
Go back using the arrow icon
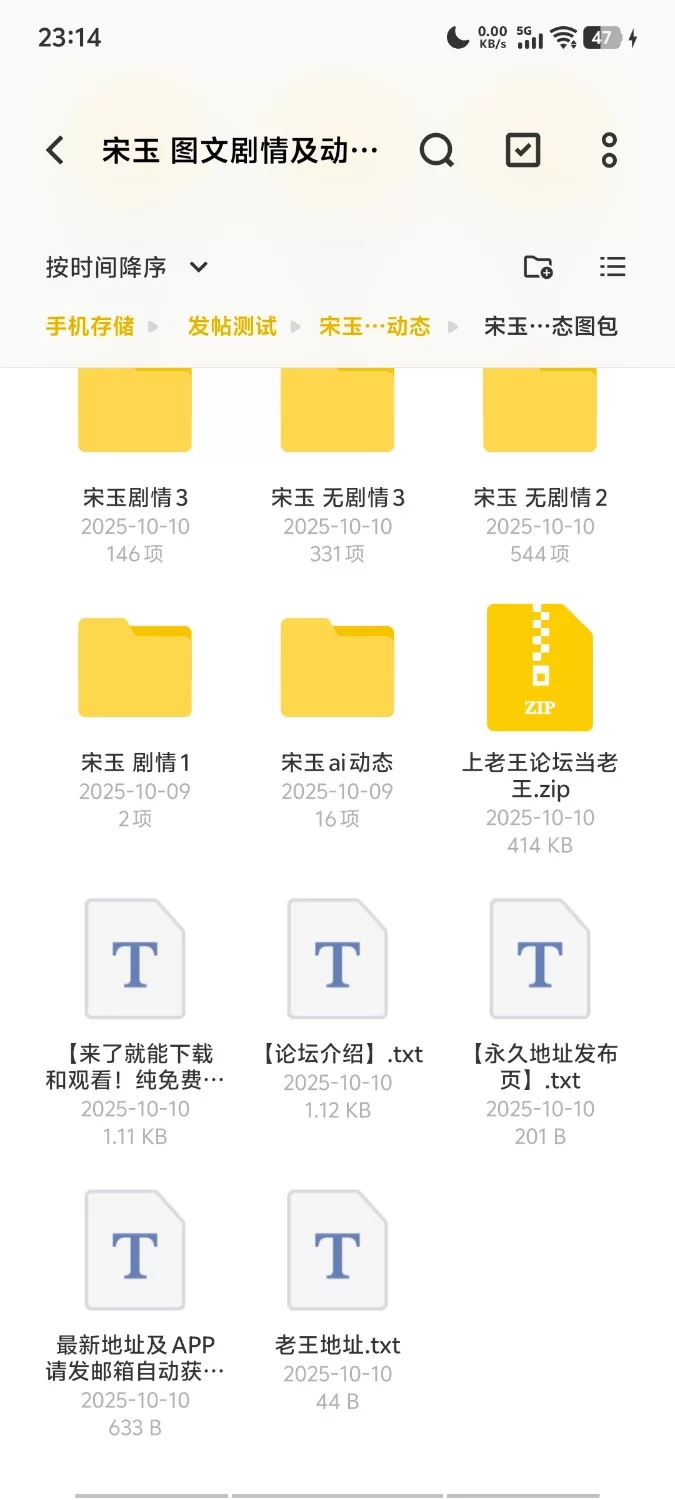tap(56, 151)
